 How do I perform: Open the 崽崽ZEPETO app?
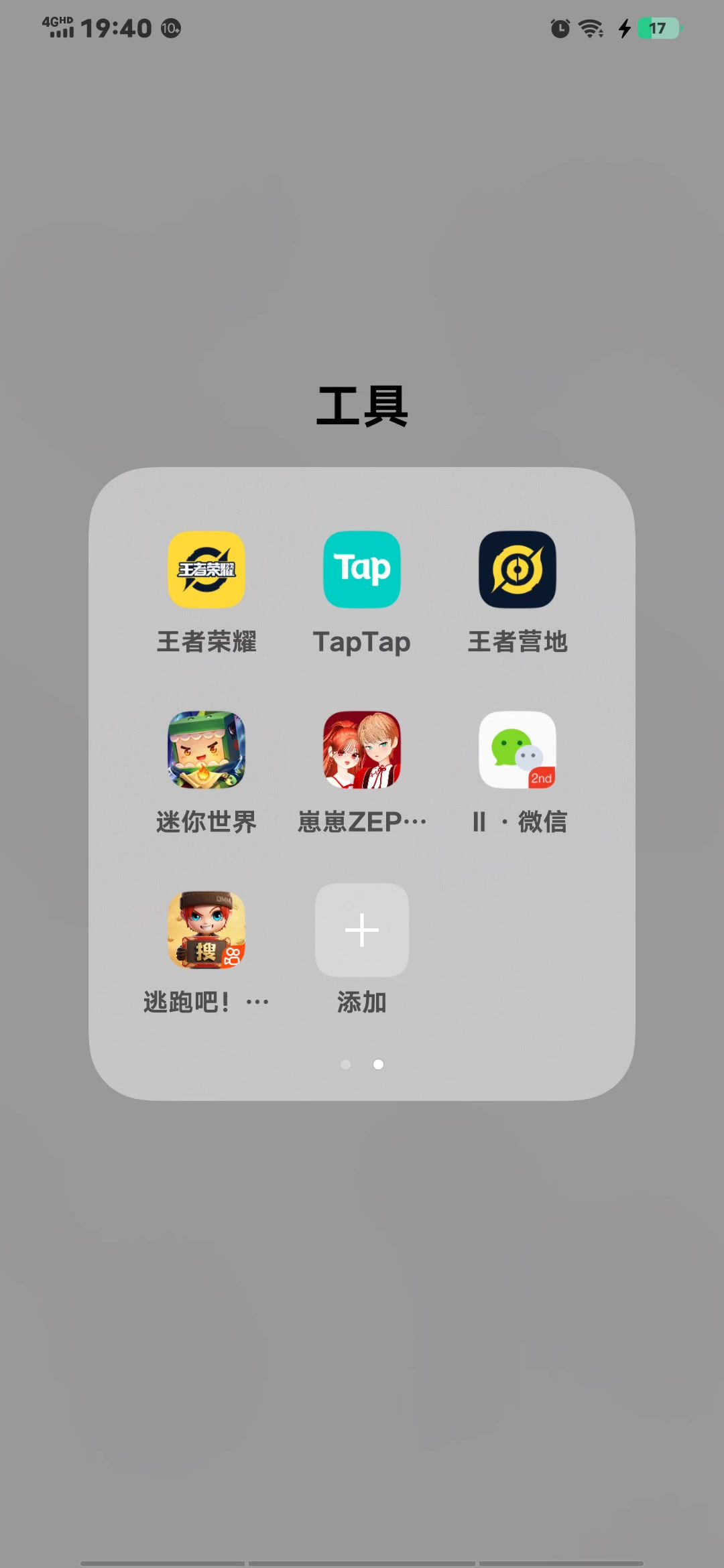pos(362,750)
